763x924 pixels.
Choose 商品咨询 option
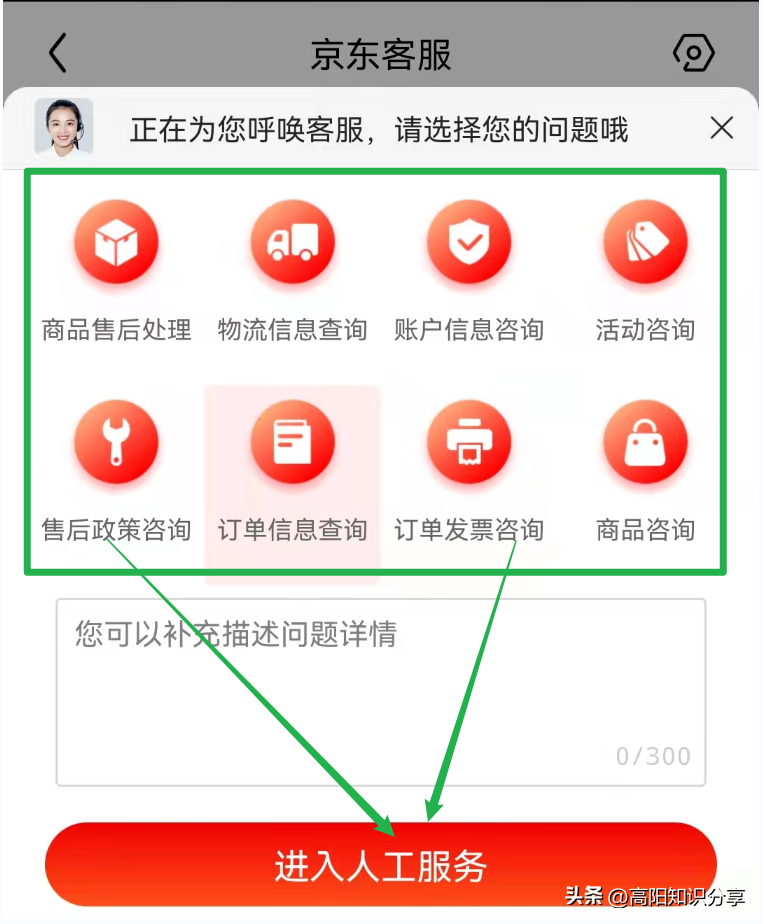pos(644,470)
